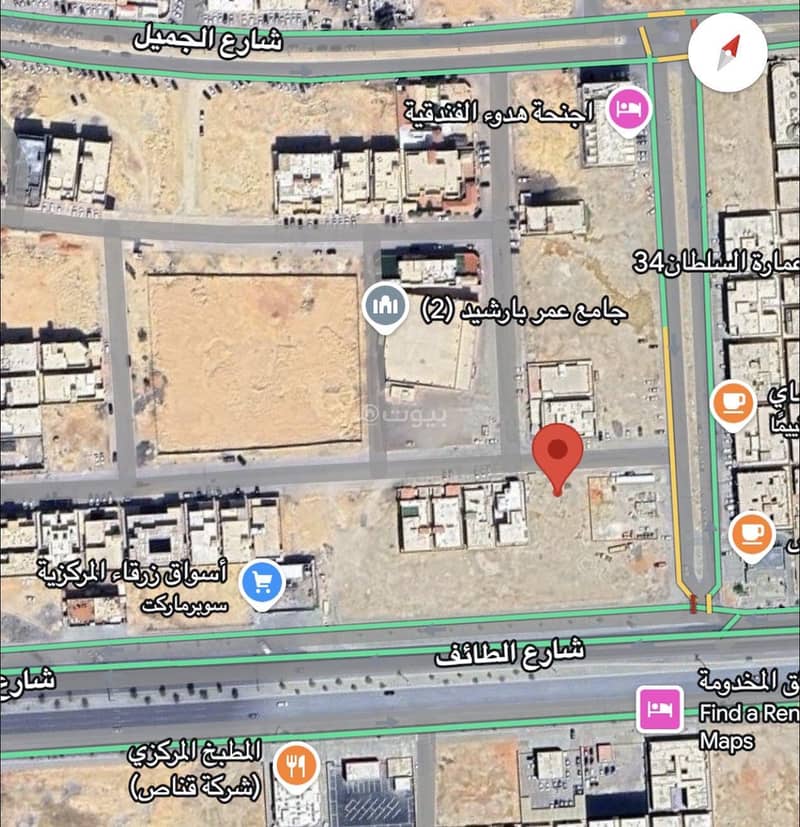Tap the compass to reorient the map
Screen dimensions: 800x827
click(728, 52)
